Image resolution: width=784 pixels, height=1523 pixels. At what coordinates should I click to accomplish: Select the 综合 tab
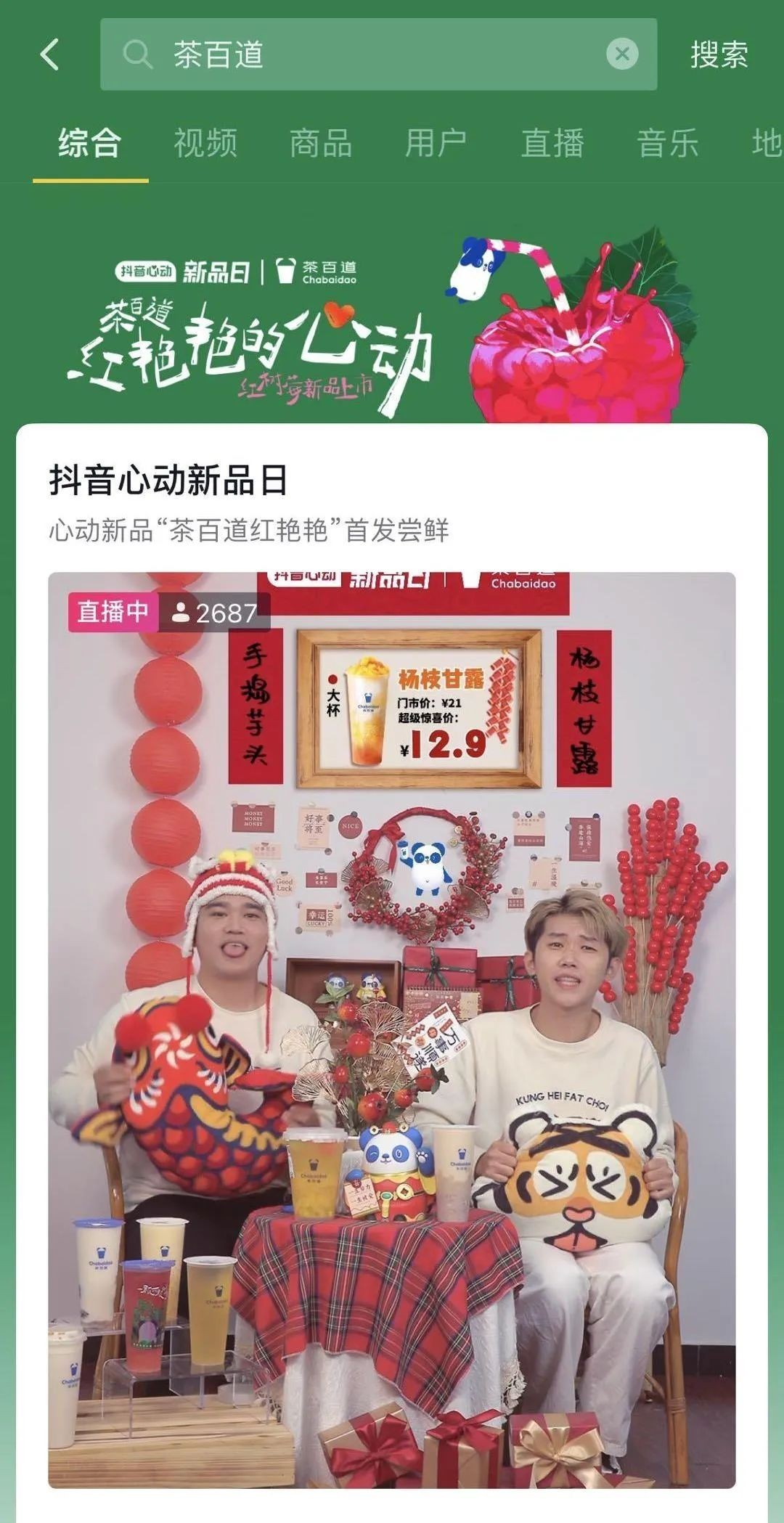(90, 142)
